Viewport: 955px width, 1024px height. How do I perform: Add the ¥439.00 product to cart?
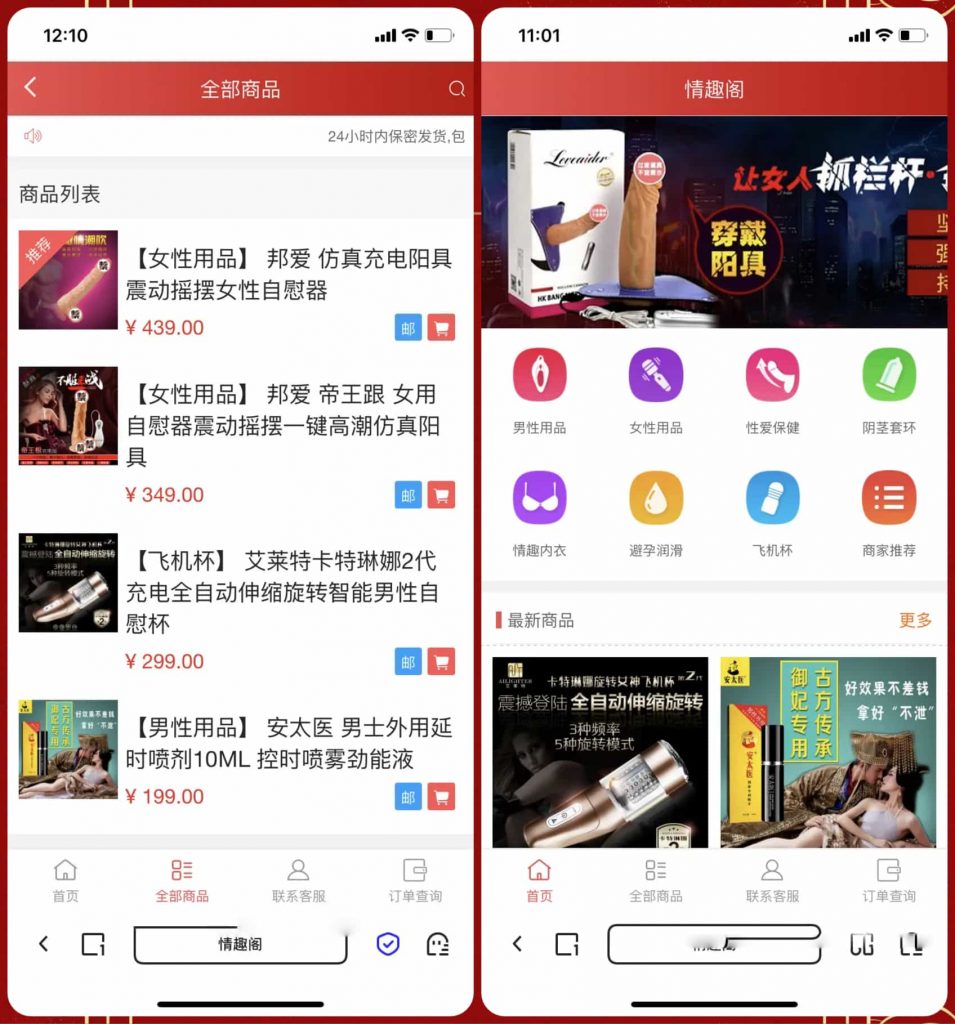442,327
